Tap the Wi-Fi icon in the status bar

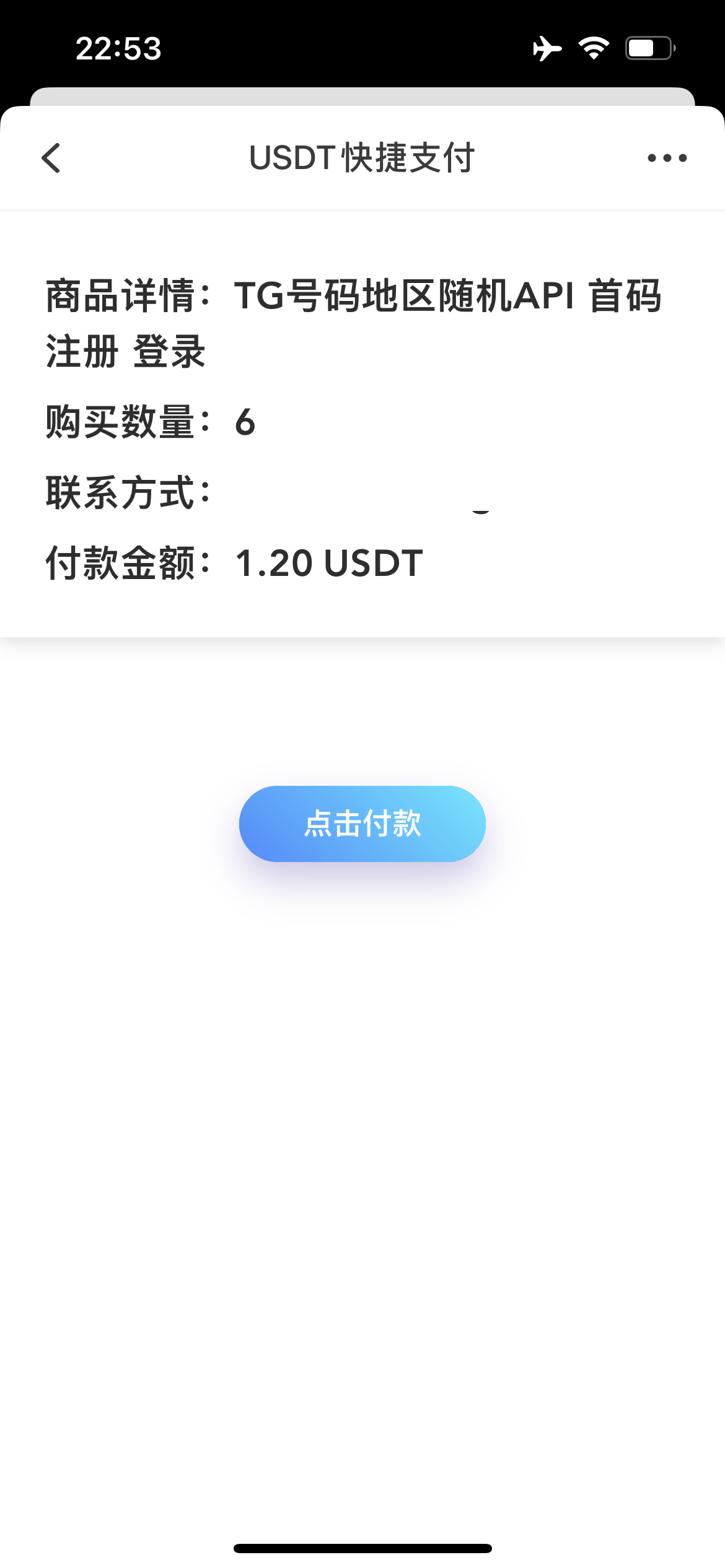pyautogui.click(x=593, y=50)
